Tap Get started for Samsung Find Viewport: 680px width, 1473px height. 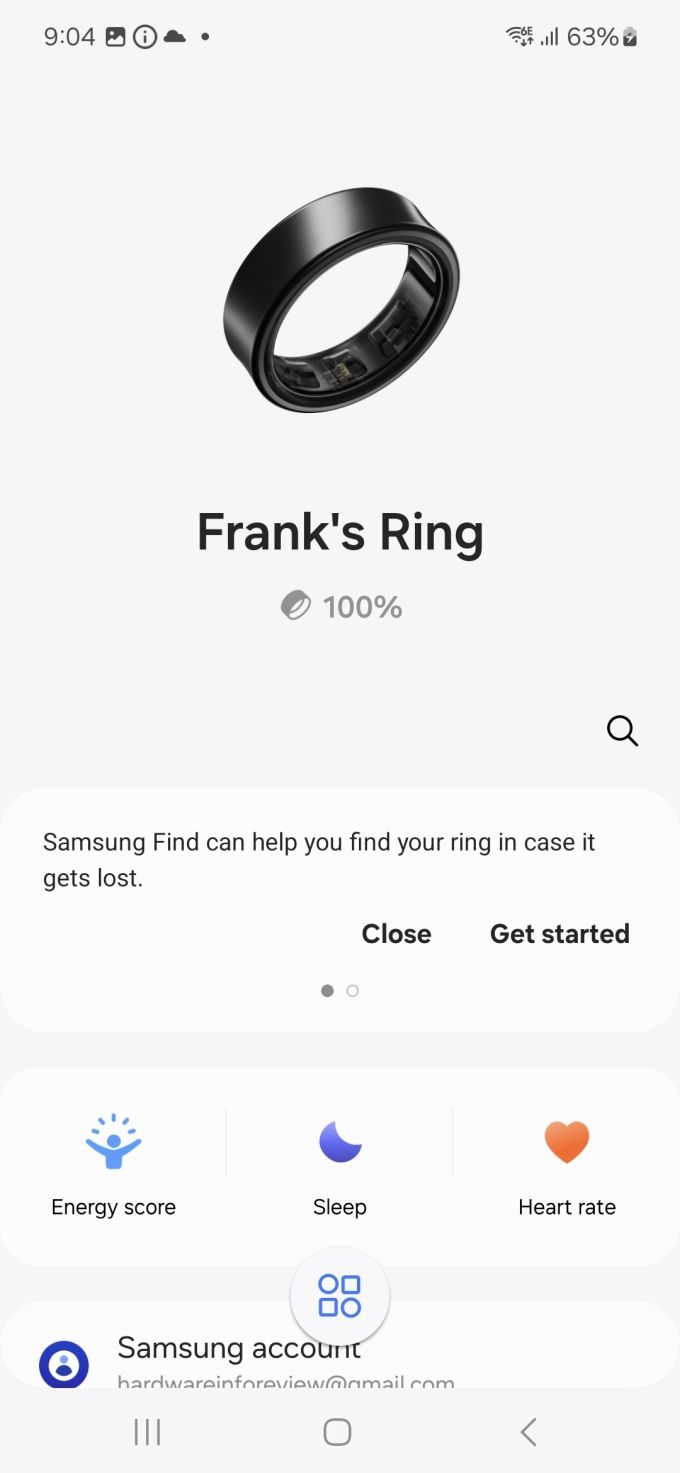click(560, 934)
